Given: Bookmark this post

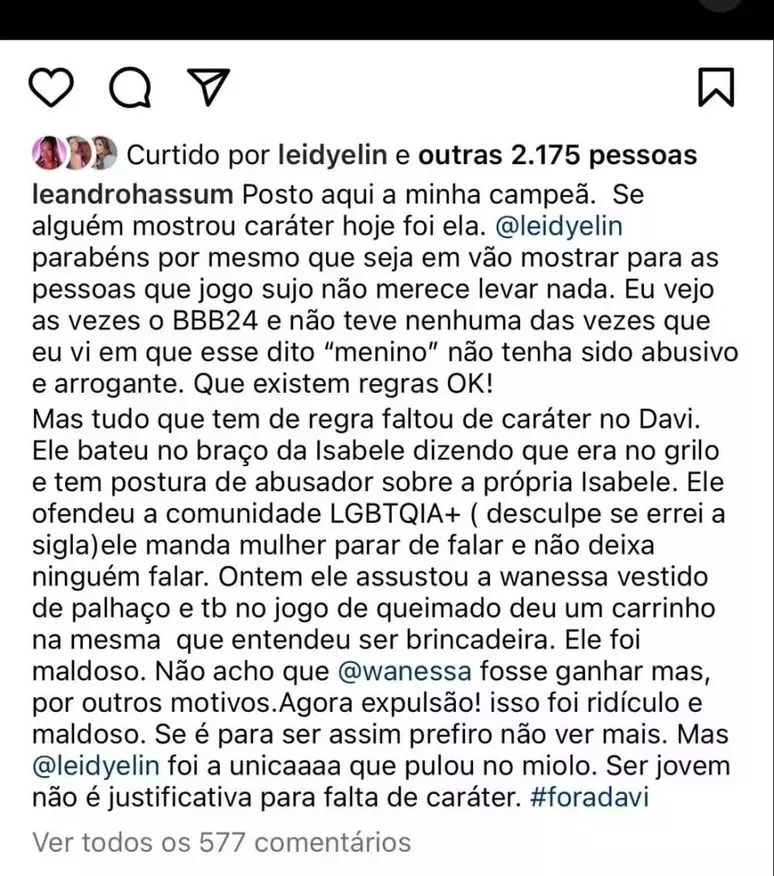Looking at the screenshot, I should click(715, 88).
